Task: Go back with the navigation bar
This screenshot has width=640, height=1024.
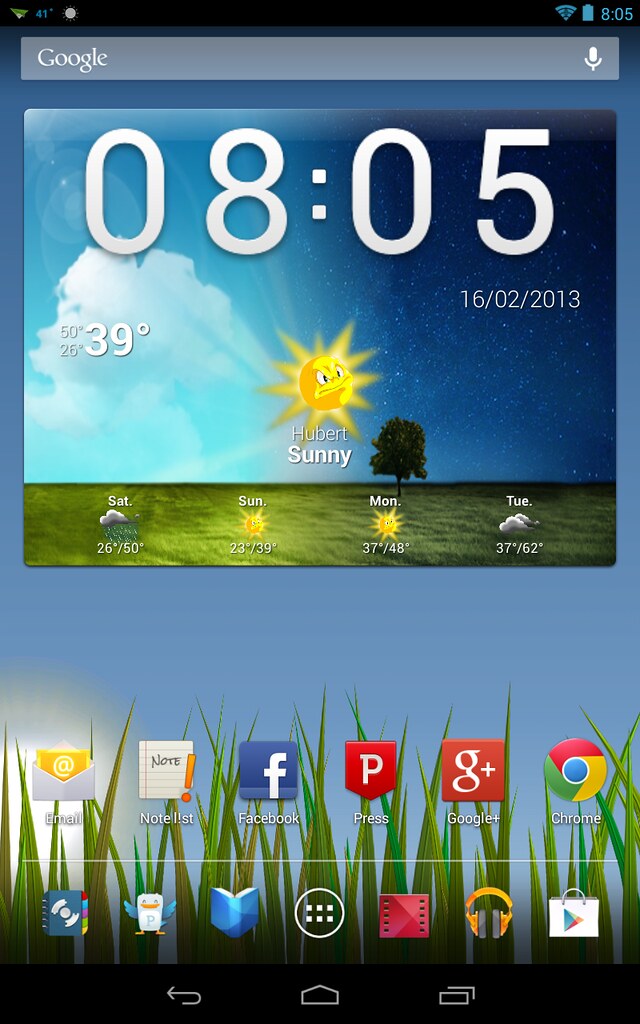Action: tap(184, 995)
